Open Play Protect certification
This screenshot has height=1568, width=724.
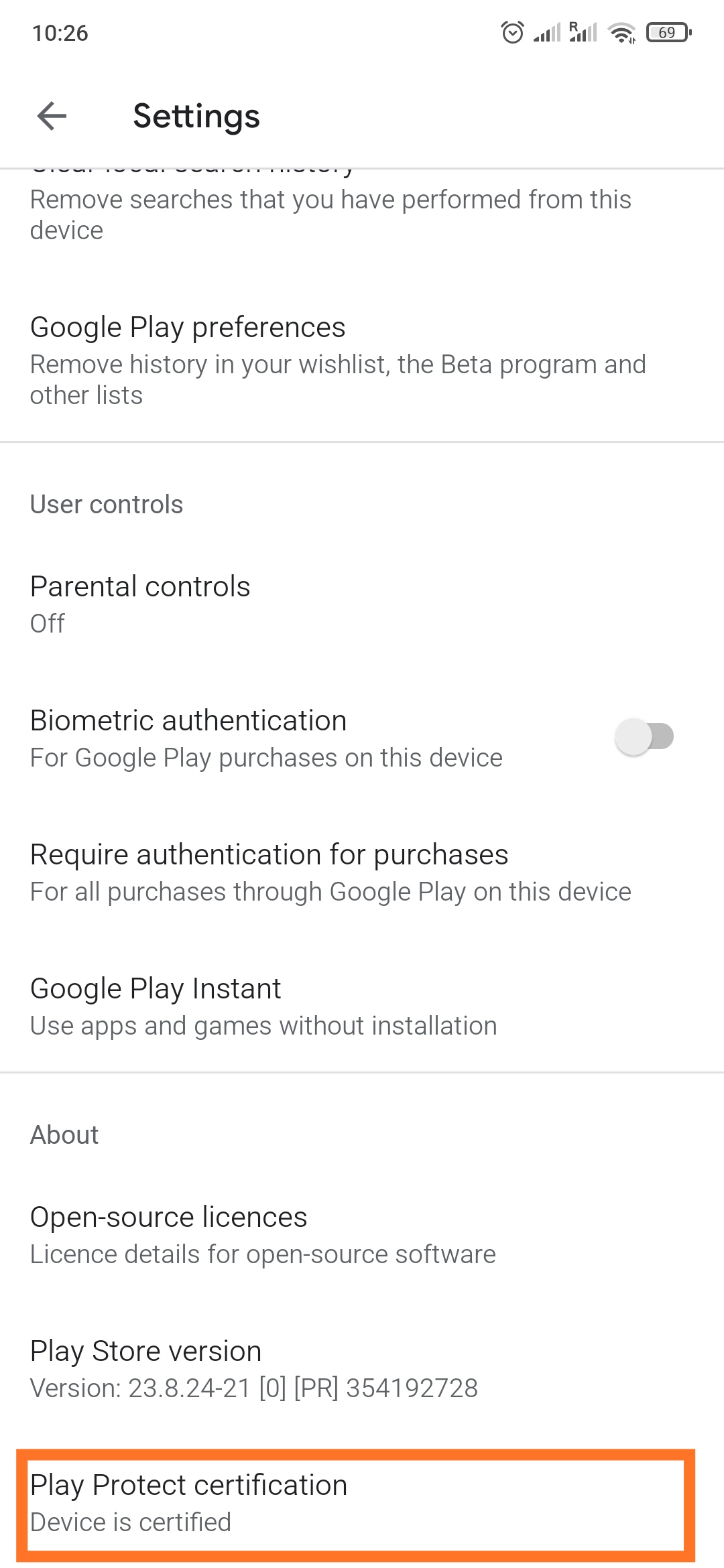356,1502
